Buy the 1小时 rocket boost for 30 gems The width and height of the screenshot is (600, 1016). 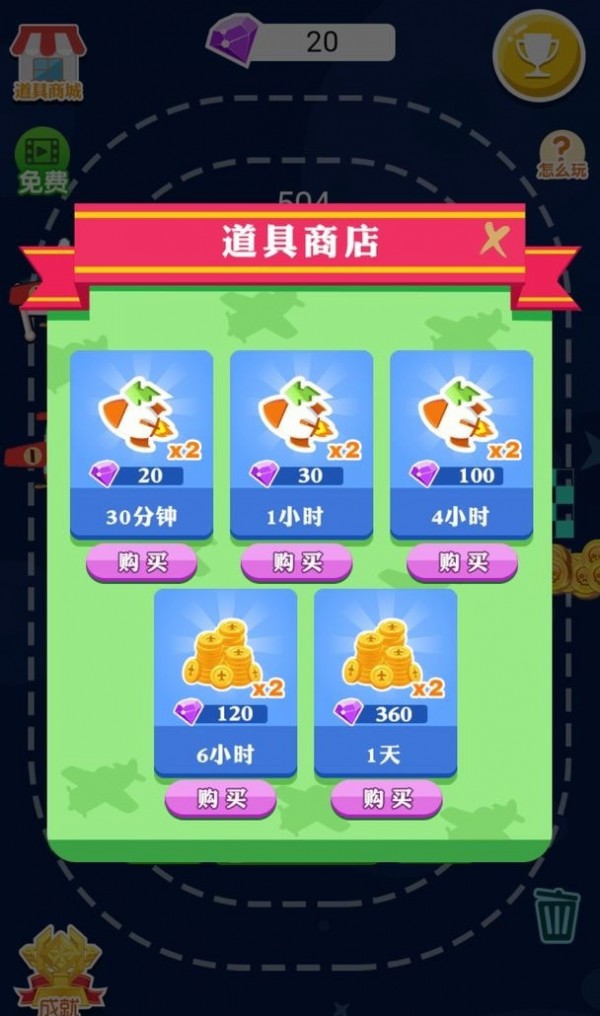coord(296,563)
